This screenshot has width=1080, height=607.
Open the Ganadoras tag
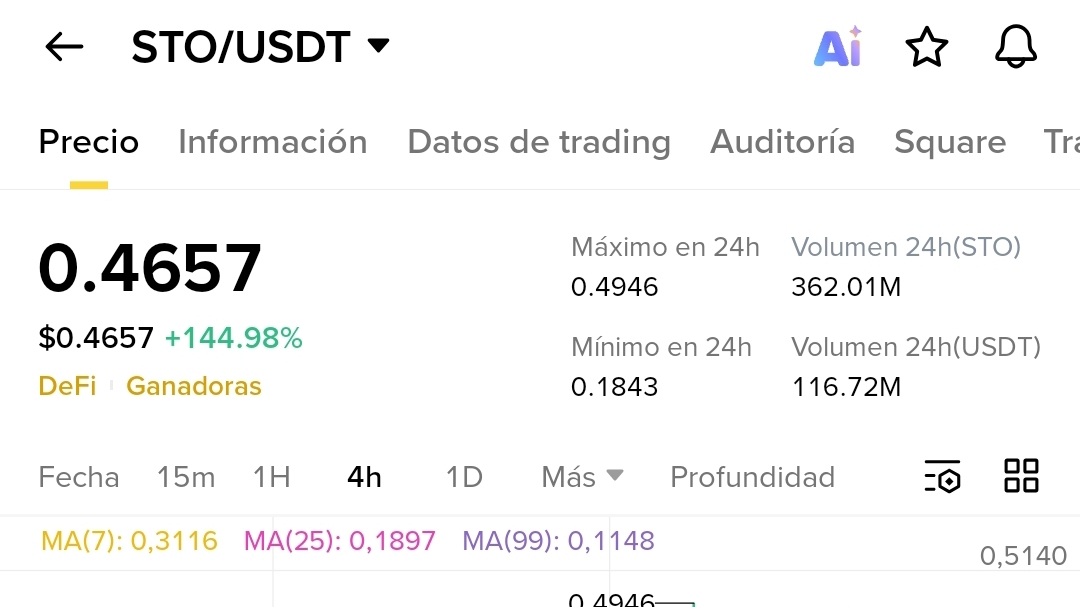click(x=193, y=386)
